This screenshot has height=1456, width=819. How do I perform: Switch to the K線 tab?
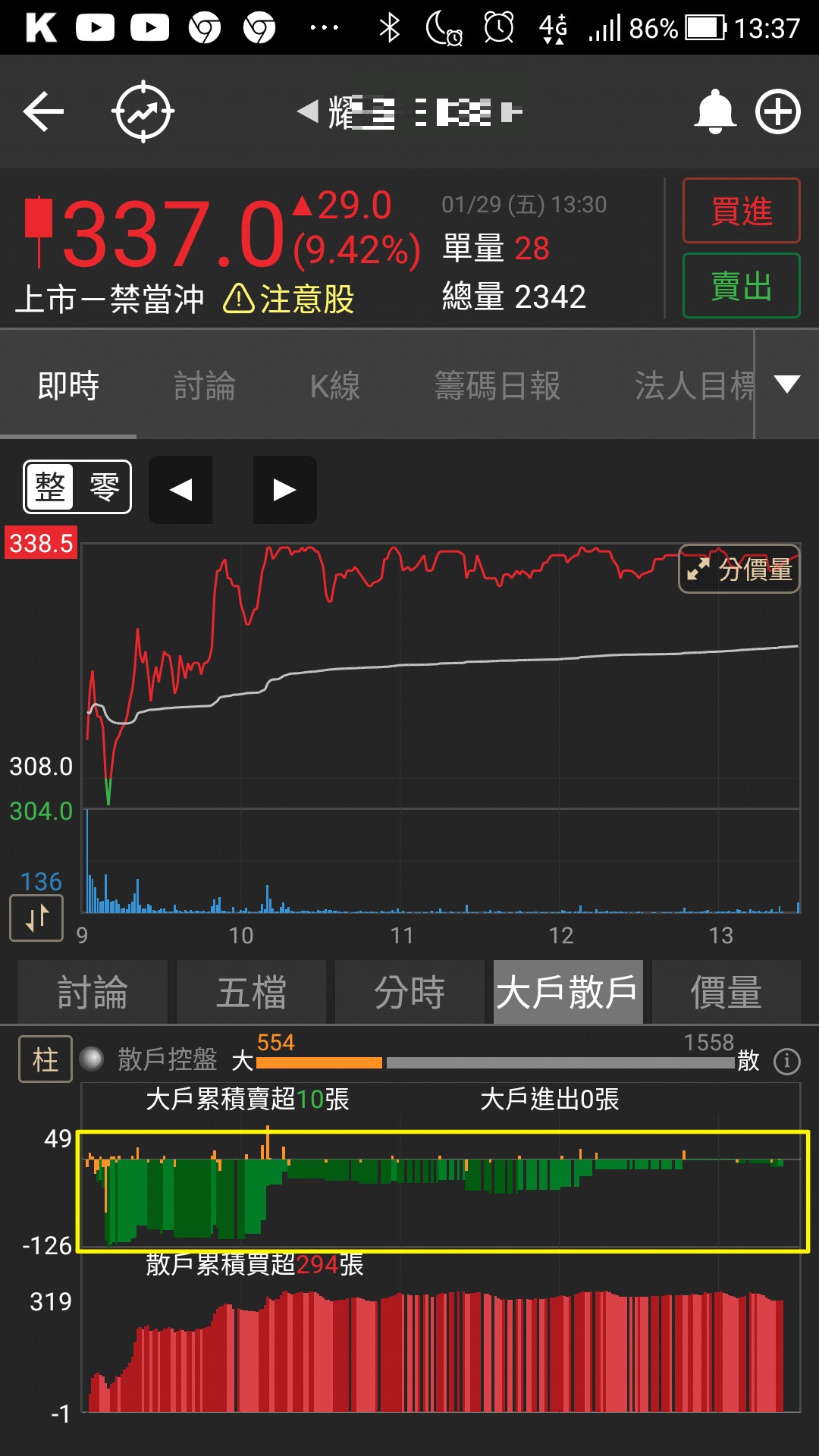pyautogui.click(x=334, y=386)
